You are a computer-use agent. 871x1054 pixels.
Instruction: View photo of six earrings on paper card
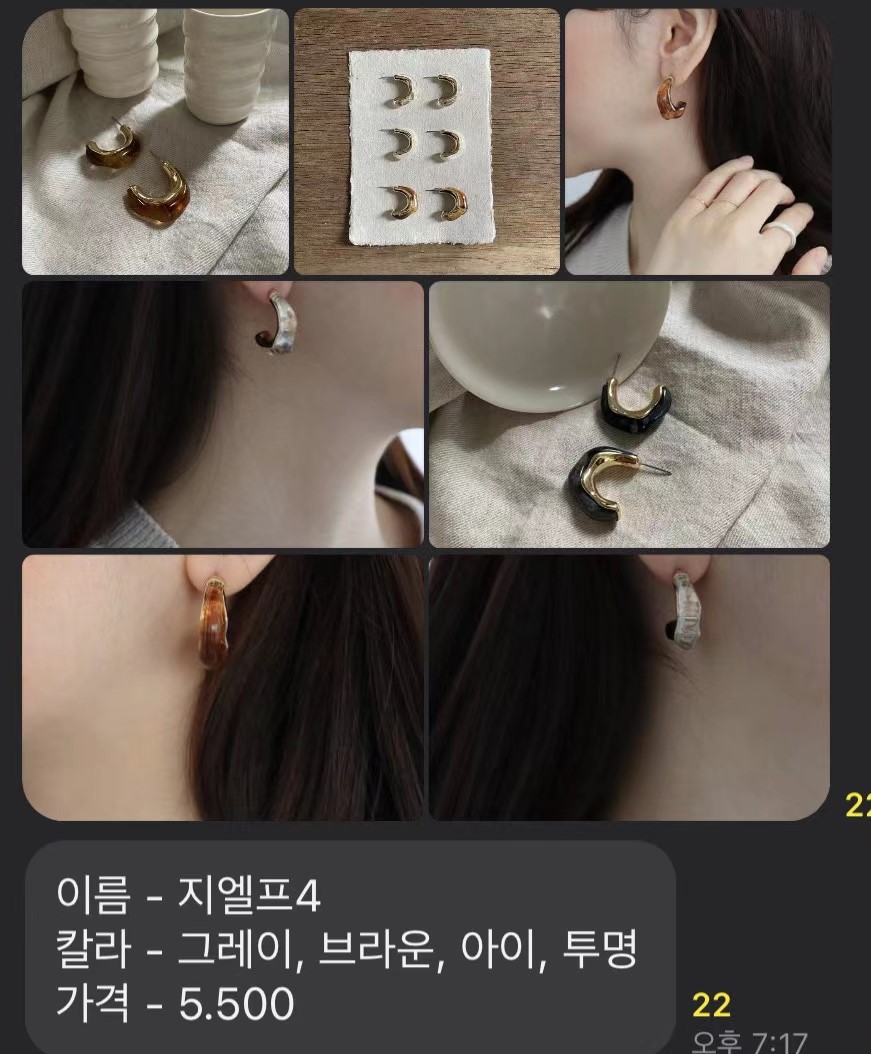pyautogui.click(x=426, y=141)
